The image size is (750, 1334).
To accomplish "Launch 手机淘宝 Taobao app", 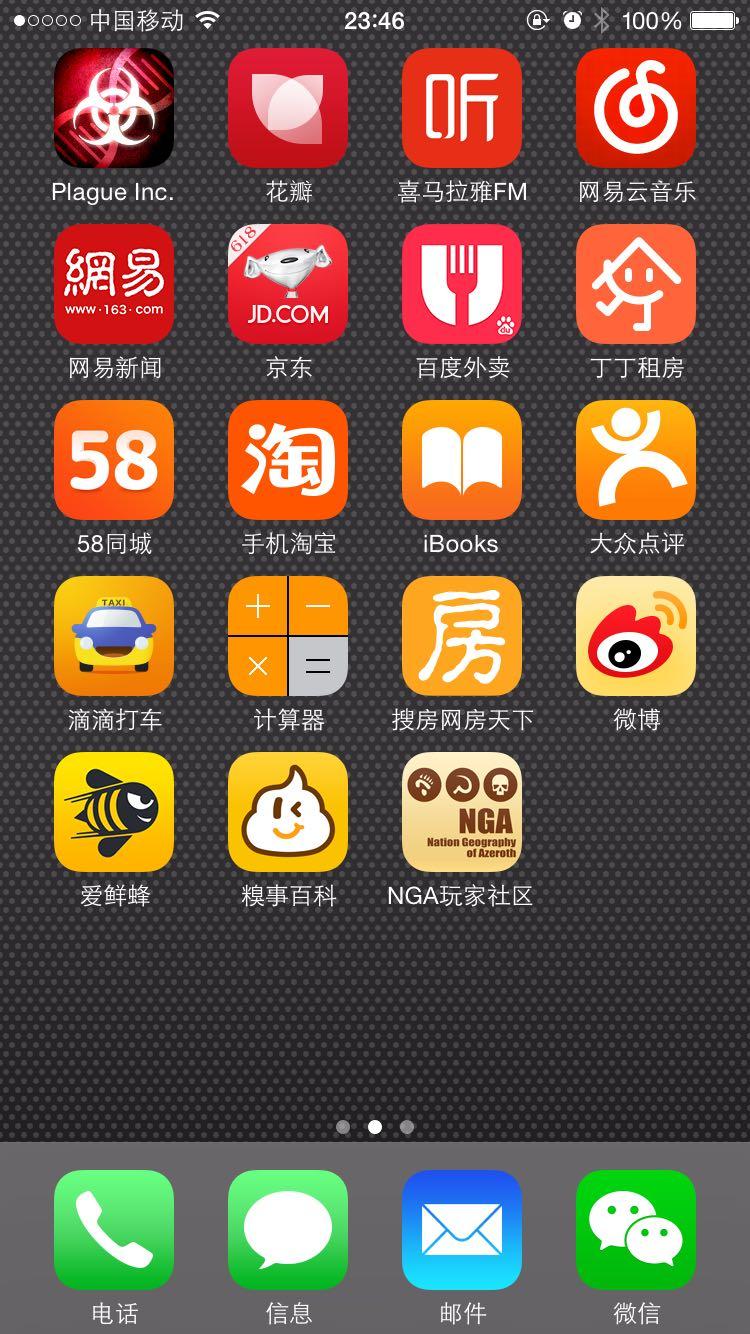I will coord(288,460).
